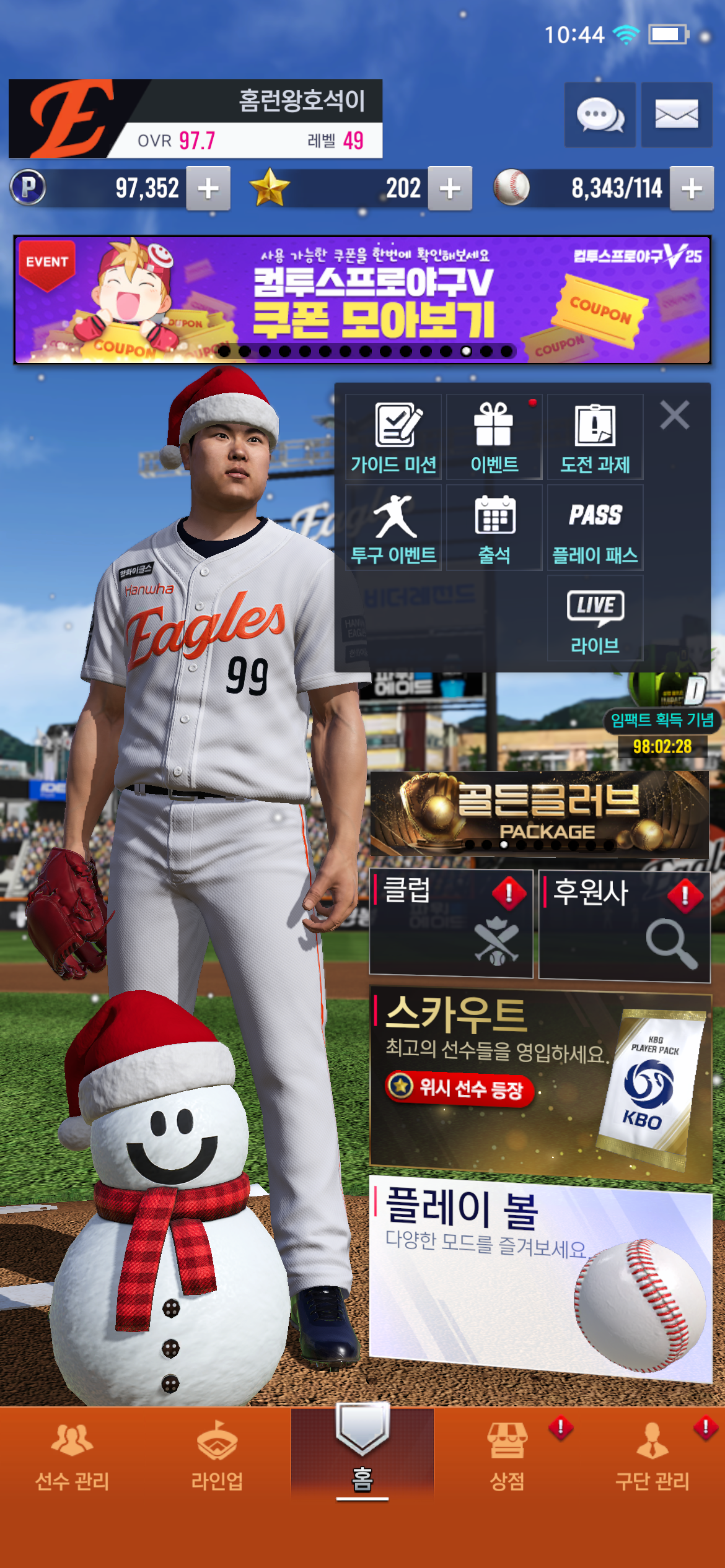Open the 출석 attendance calendar
This screenshot has height=1568, width=725.
pyautogui.click(x=494, y=528)
